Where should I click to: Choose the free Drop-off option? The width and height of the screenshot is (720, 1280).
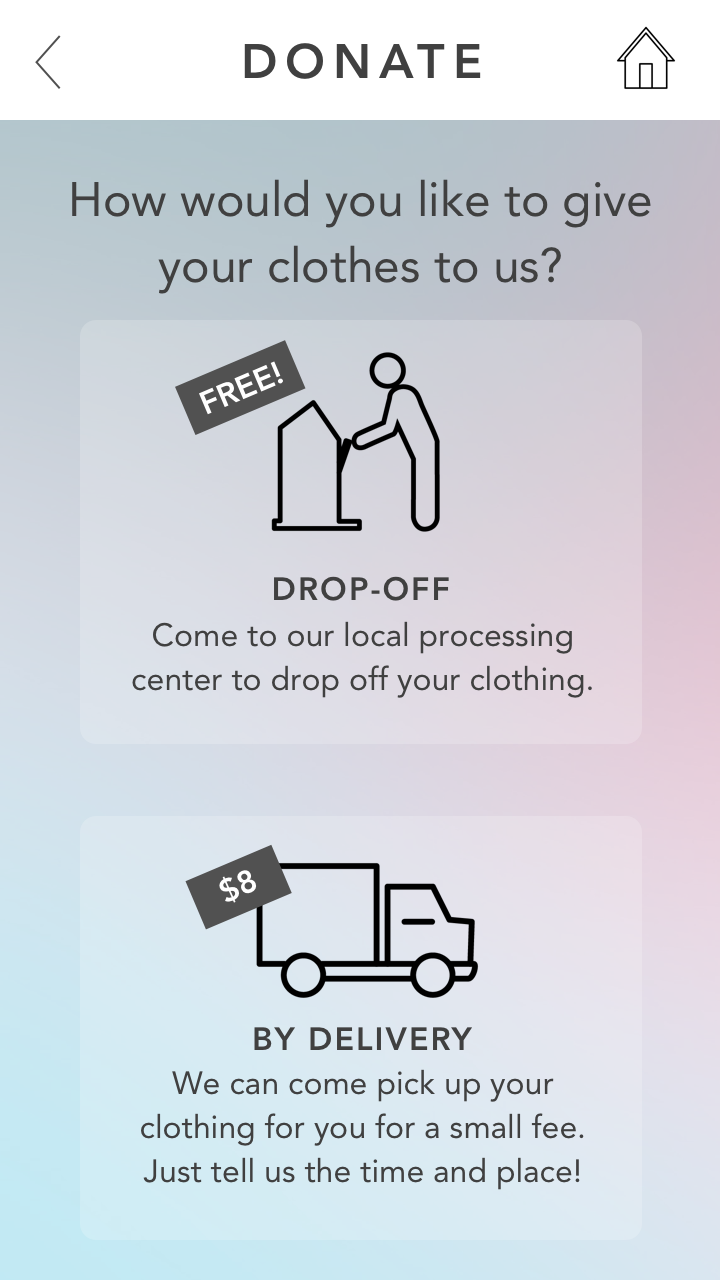360,531
